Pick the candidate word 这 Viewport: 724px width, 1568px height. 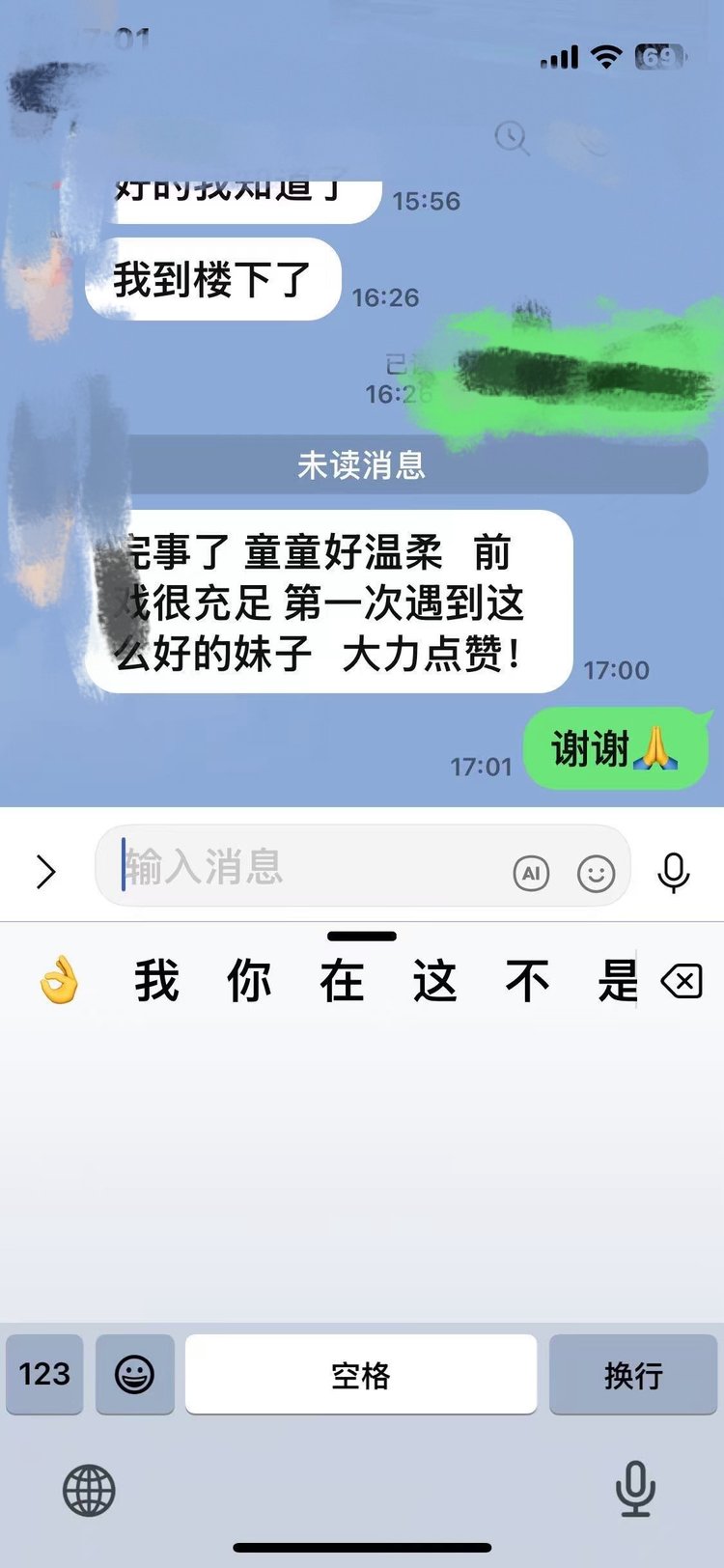pos(434,981)
